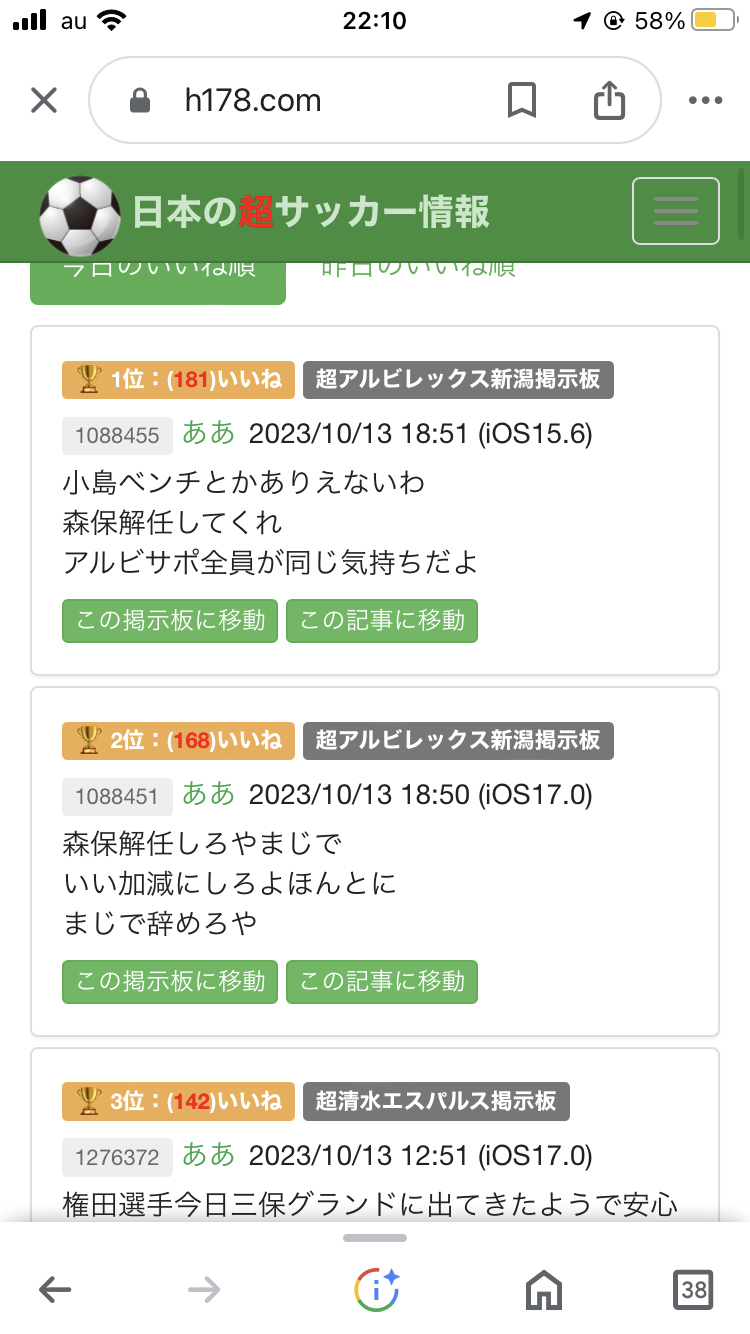Tap この記事に移動 in the 2位 post

(x=382, y=981)
